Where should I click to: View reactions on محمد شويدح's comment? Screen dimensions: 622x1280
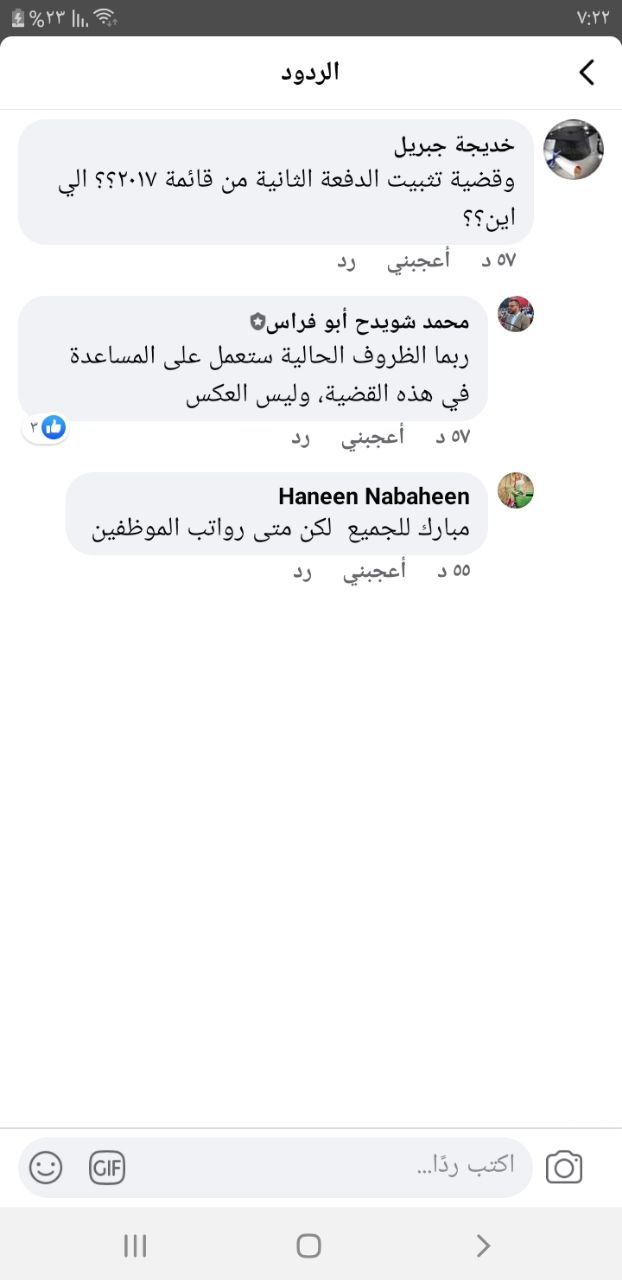pyautogui.click(x=46, y=428)
